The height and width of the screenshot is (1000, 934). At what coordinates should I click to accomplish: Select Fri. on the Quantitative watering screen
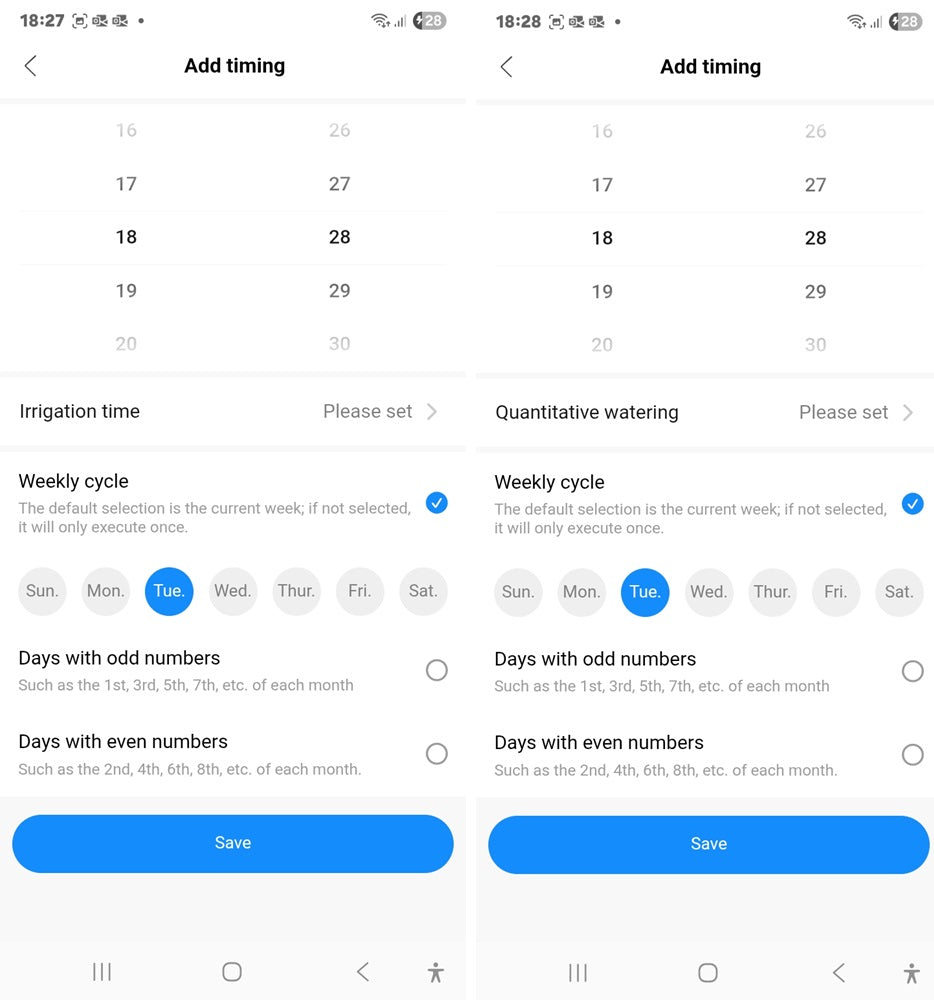pyautogui.click(x=835, y=592)
